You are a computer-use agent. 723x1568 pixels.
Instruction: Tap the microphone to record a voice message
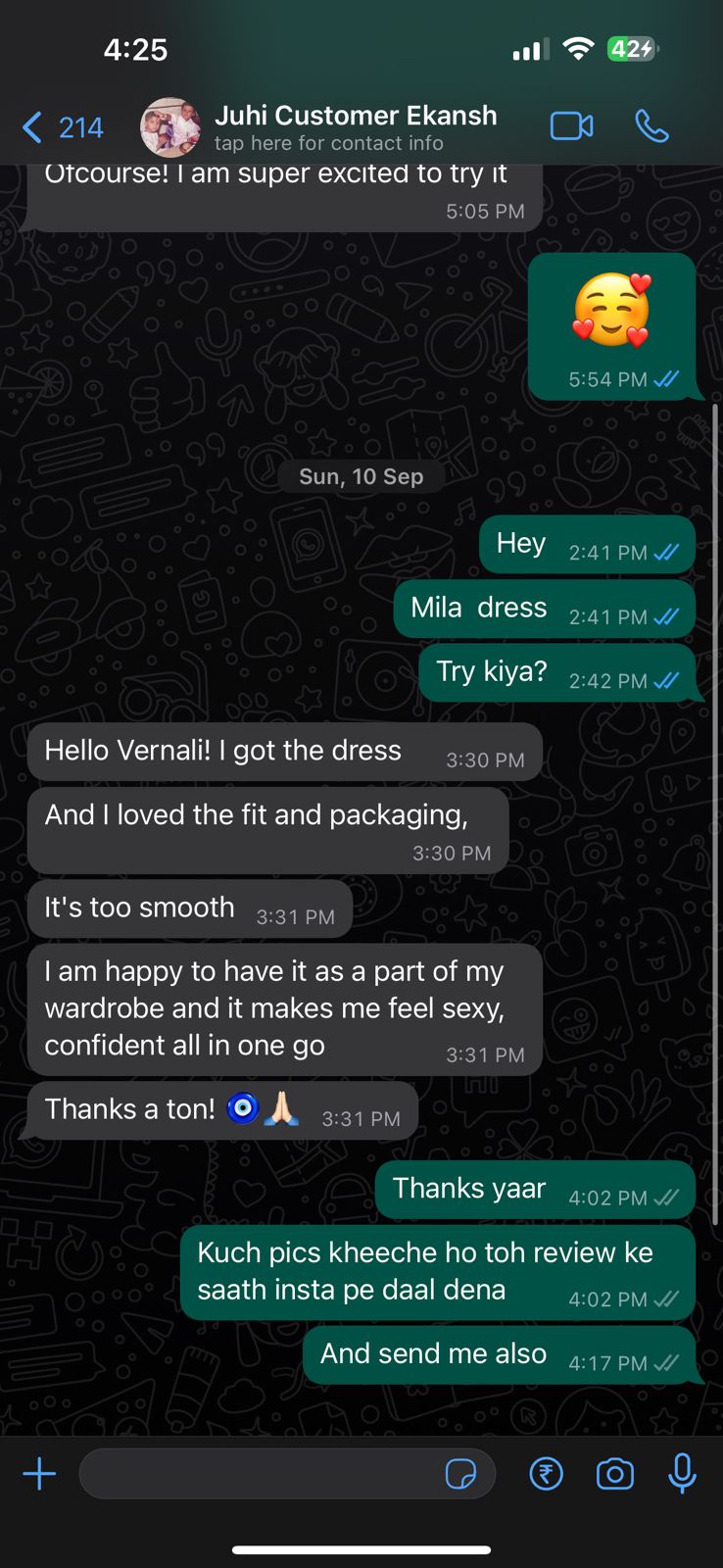tap(682, 1474)
